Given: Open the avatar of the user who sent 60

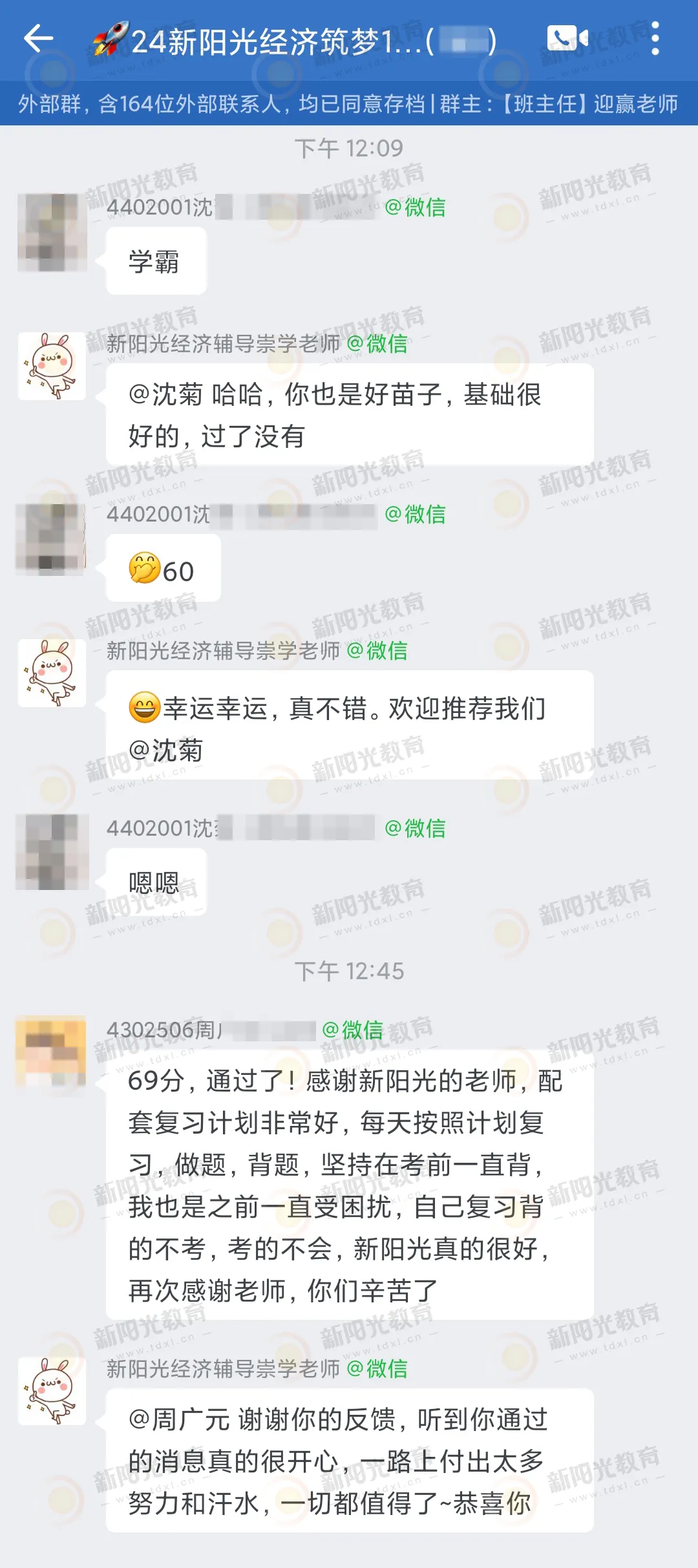Looking at the screenshot, I should [52, 540].
